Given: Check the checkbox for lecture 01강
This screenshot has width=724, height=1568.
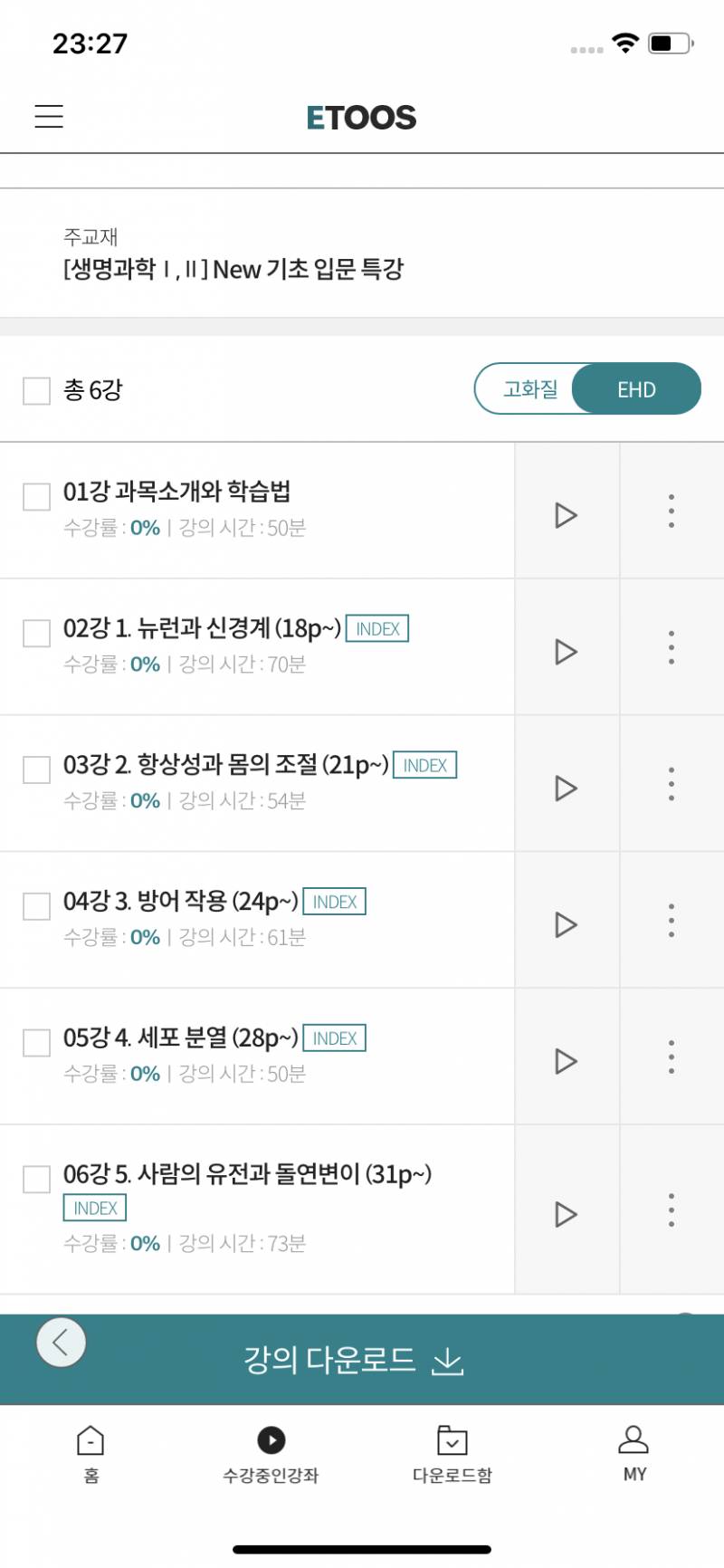Looking at the screenshot, I should tap(36, 496).
